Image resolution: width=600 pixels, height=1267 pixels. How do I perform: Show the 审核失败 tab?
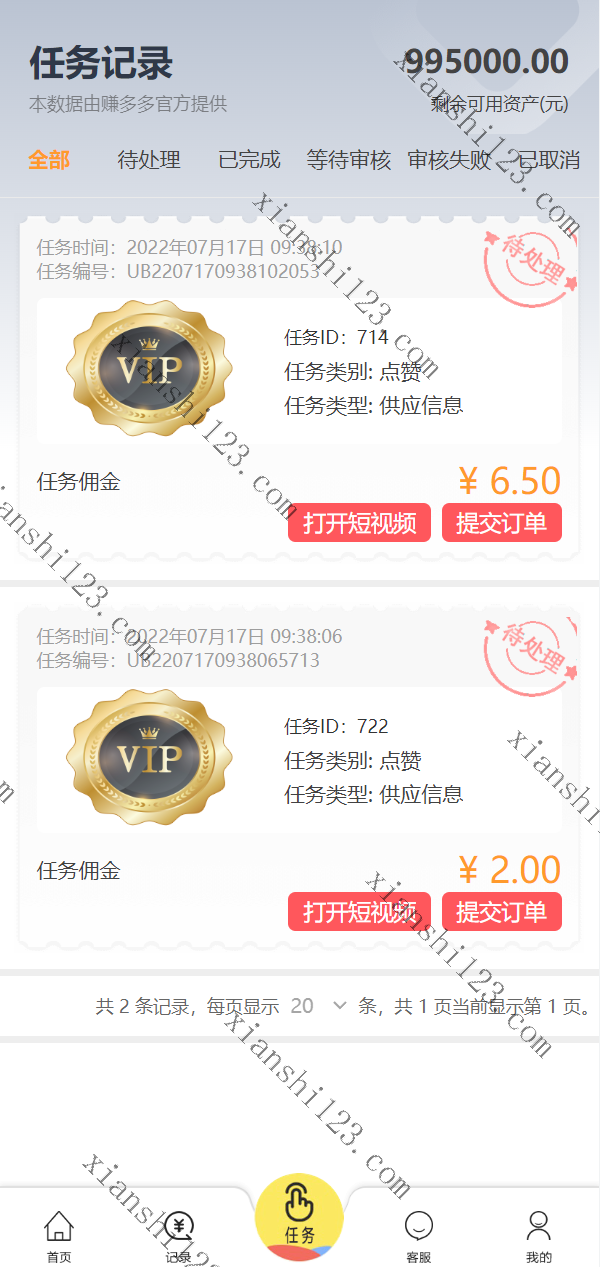tap(449, 160)
